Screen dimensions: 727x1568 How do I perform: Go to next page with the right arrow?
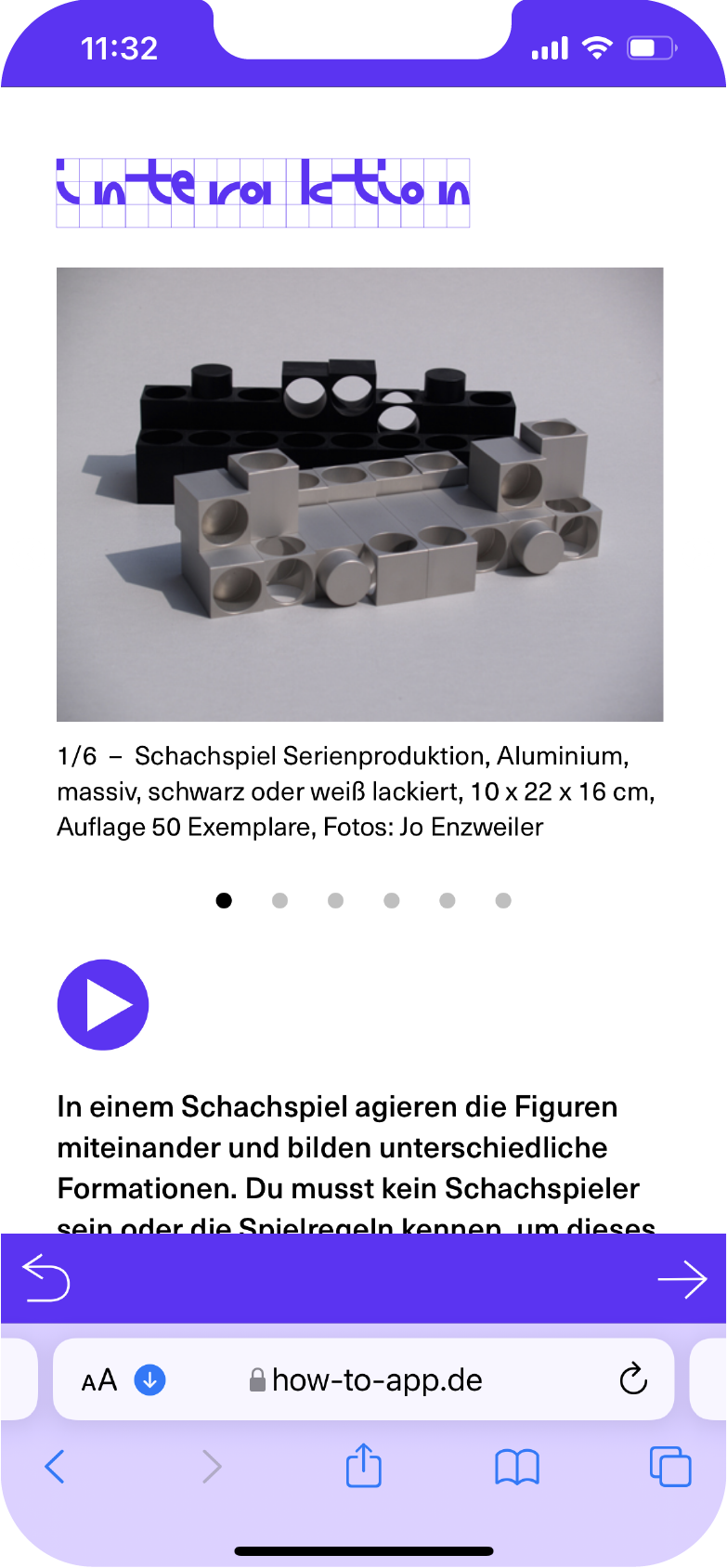coord(682,1279)
